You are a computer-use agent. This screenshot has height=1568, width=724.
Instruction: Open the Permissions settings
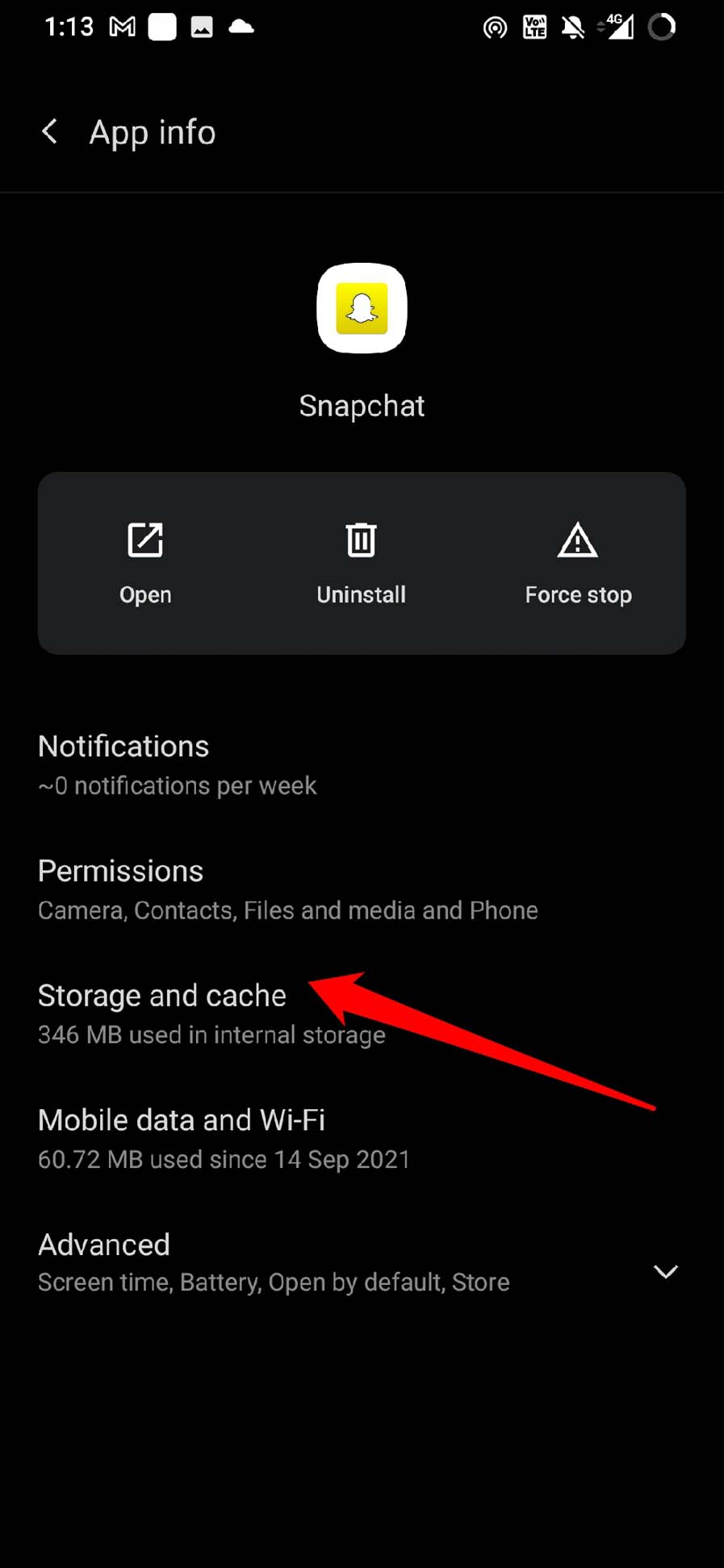click(x=119, y=871)
